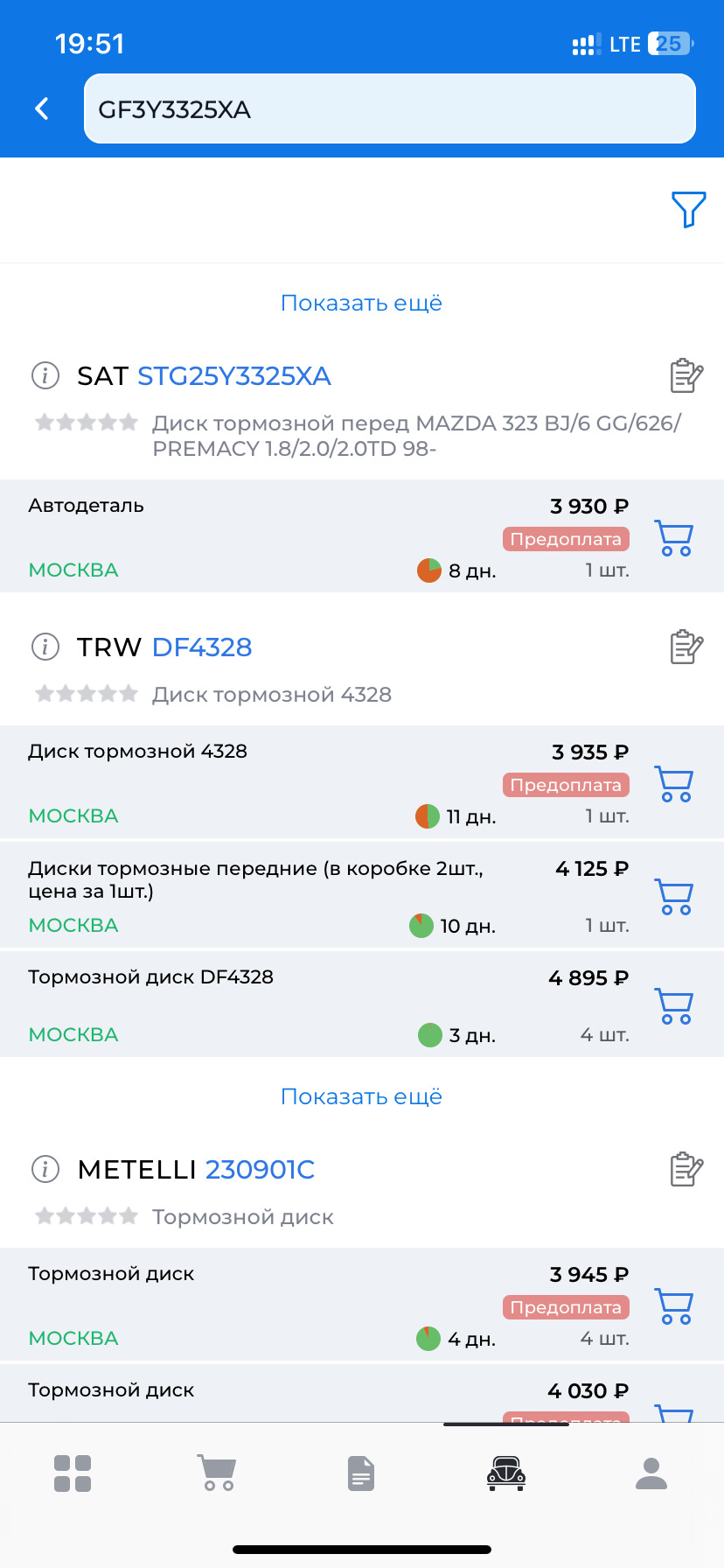
Task: Add the 3 935 ₽ TRW offer to cart
Action: coord(674,784)
